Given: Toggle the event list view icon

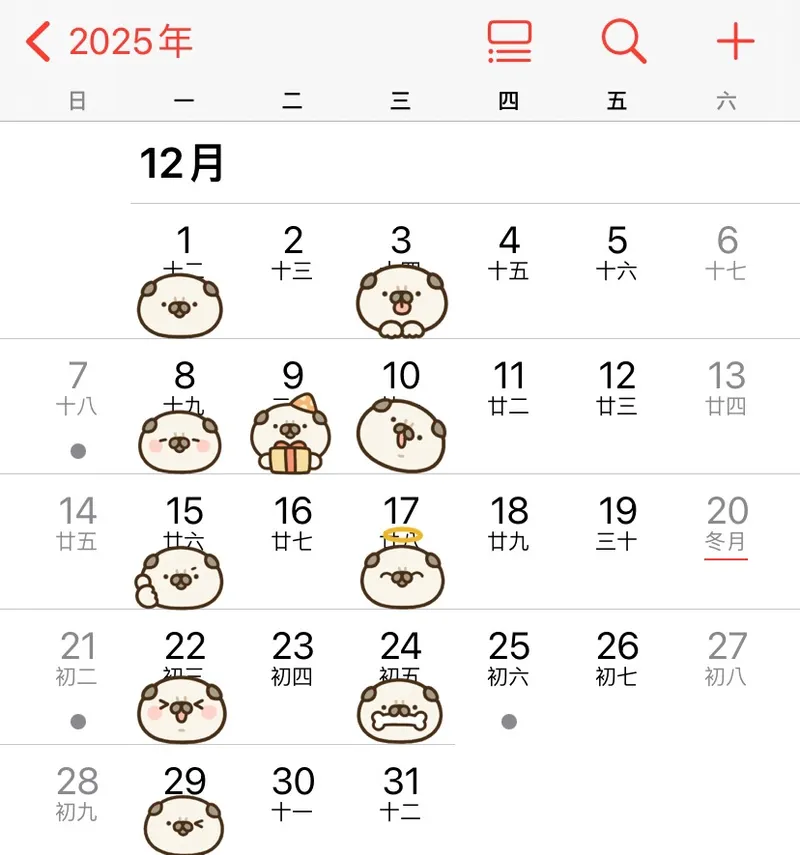Looking at the screenshot, I should 509,42.
